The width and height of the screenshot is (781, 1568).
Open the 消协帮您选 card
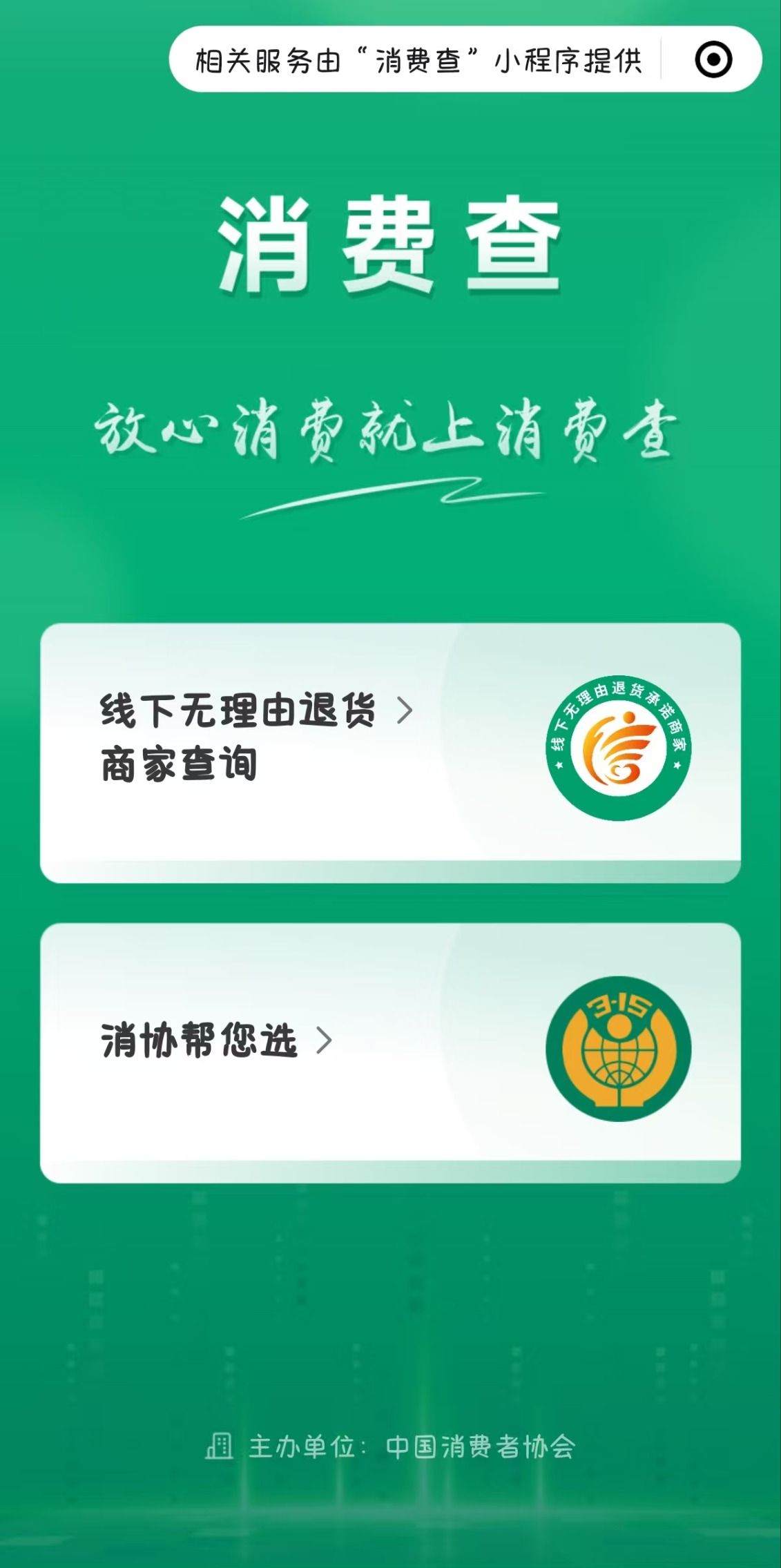click(x=390, y=1052)
